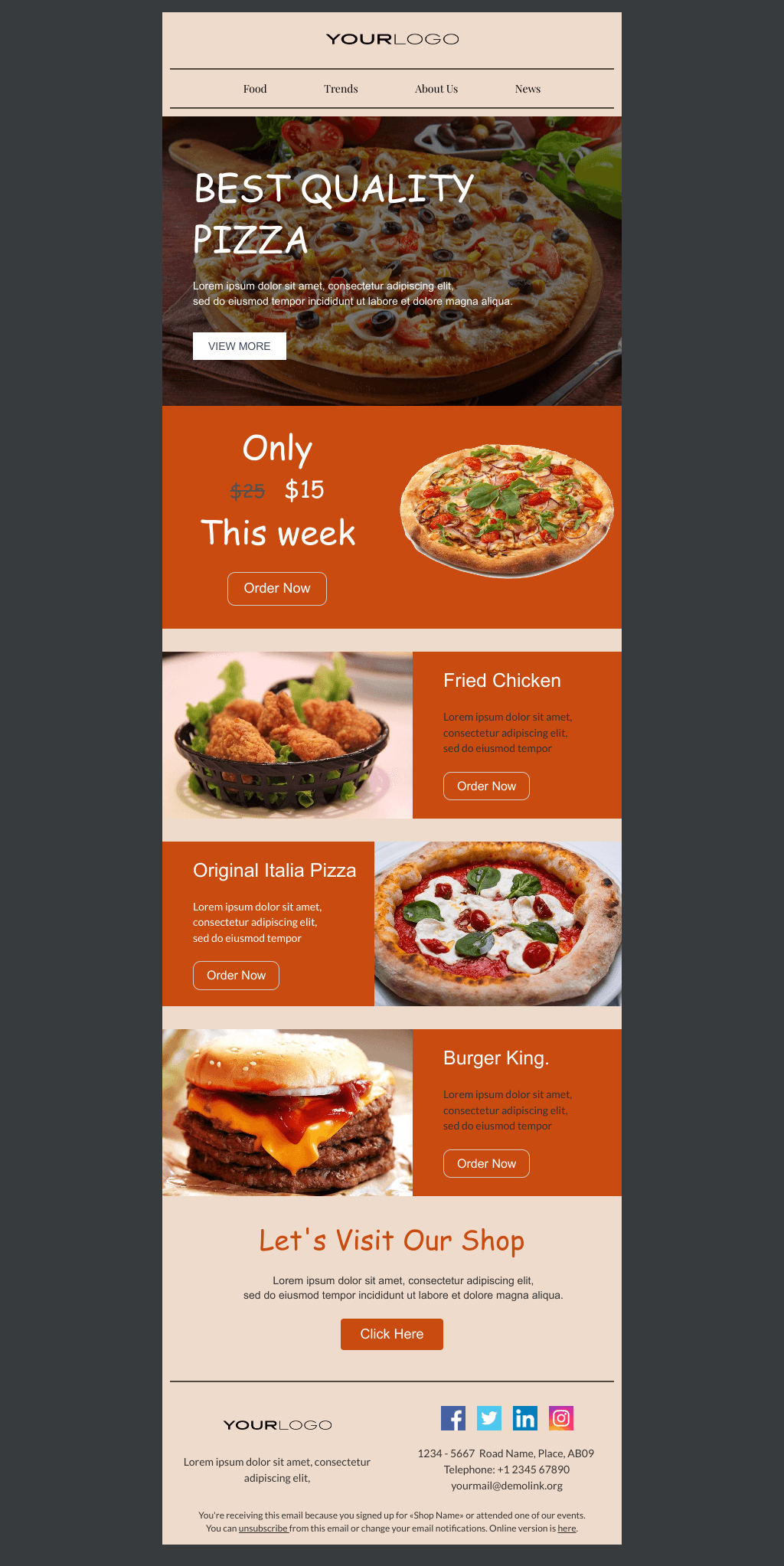Click the fried chicken basket photo
This screenshot has width=784, height=1566.
point(287,734)
